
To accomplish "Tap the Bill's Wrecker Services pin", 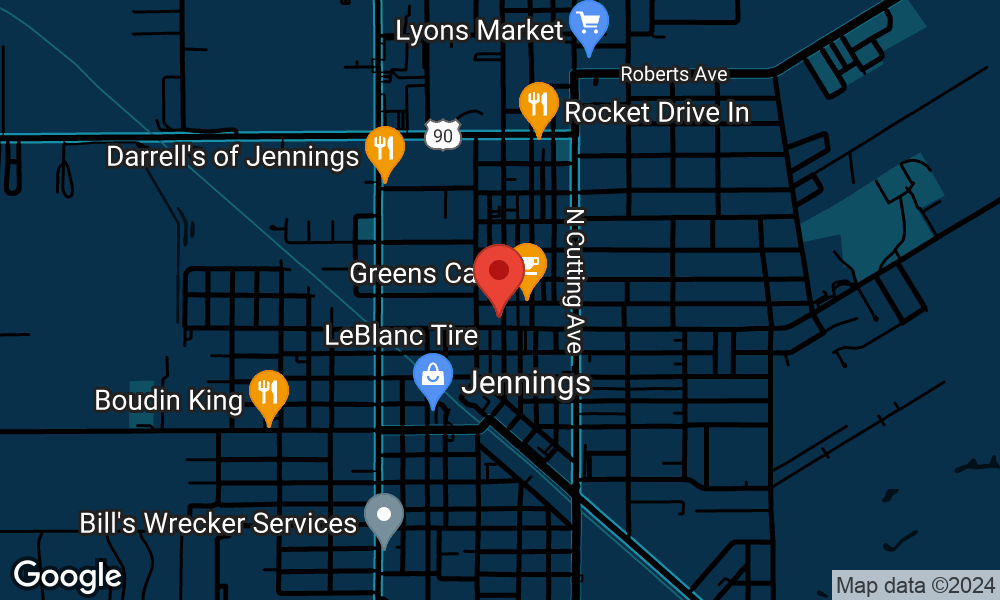I will (384, 516).
